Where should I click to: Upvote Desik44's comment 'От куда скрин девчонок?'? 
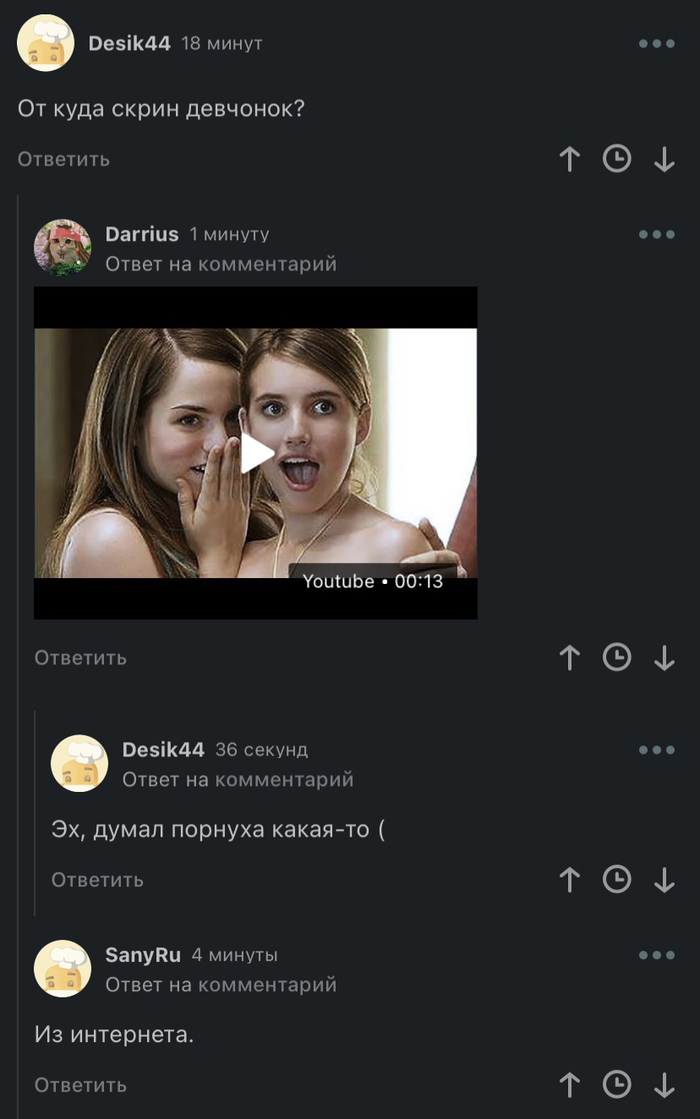coord(570,159)
